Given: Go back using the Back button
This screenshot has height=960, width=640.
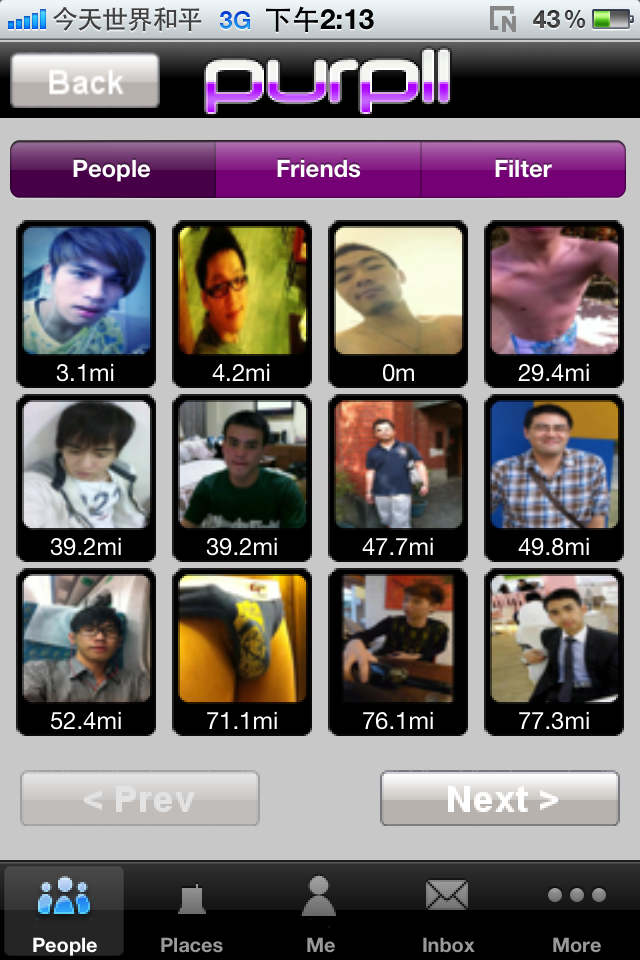Looking at the screenshot, I should 85,81.
